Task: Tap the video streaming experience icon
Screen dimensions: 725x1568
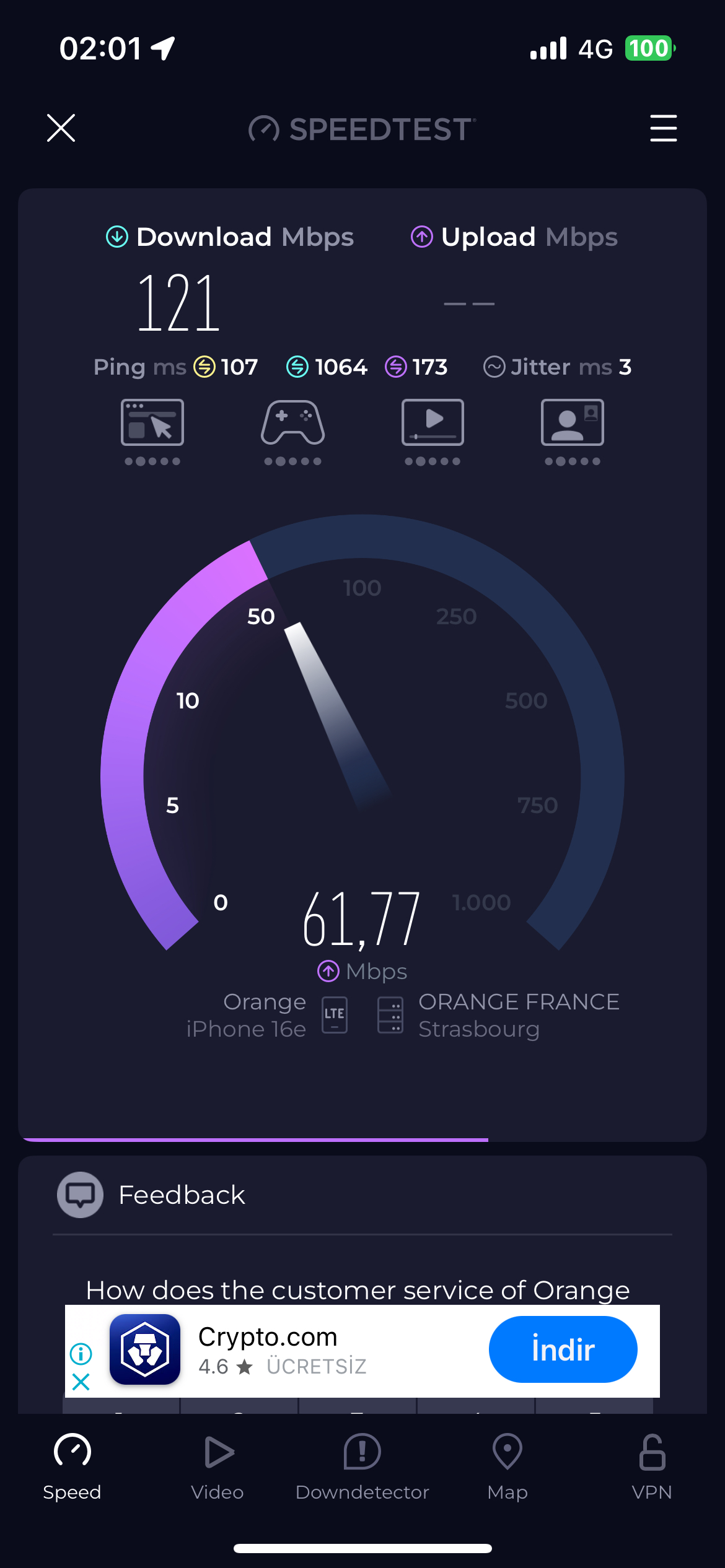Action: pyautogui.click(x=433, y=422)
